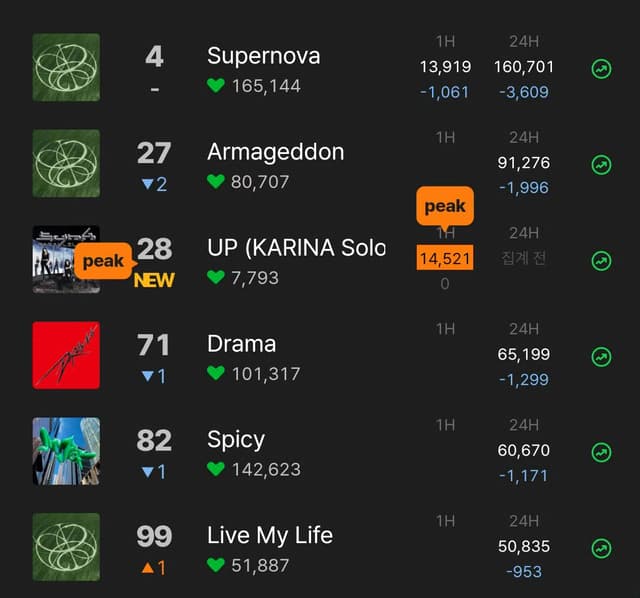The height and width of the screenshot is (598, 640).
Task: View the trend chart icon for Armageddon
Action: (601, 165)
